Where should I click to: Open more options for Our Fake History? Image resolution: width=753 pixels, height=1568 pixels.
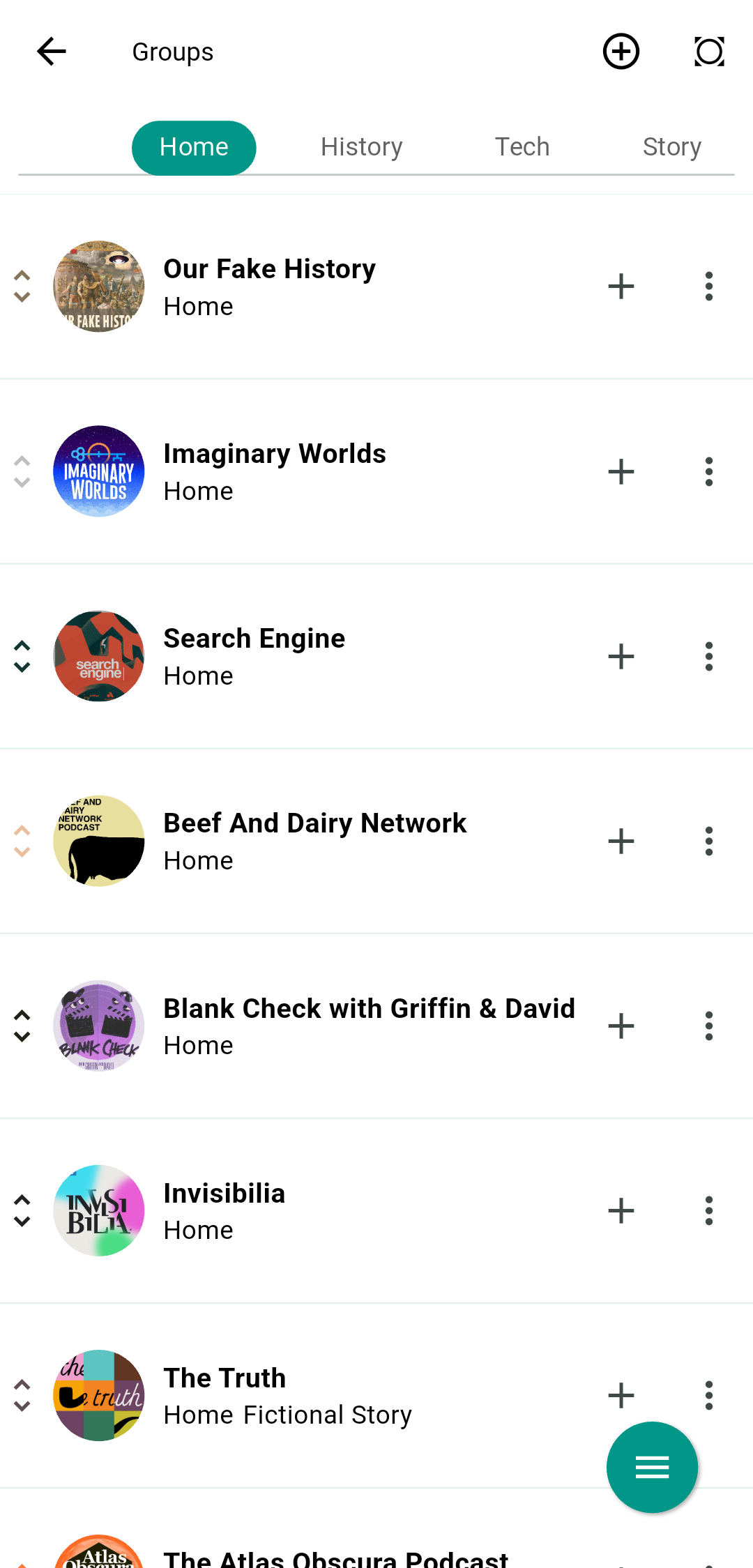[709, 287]
